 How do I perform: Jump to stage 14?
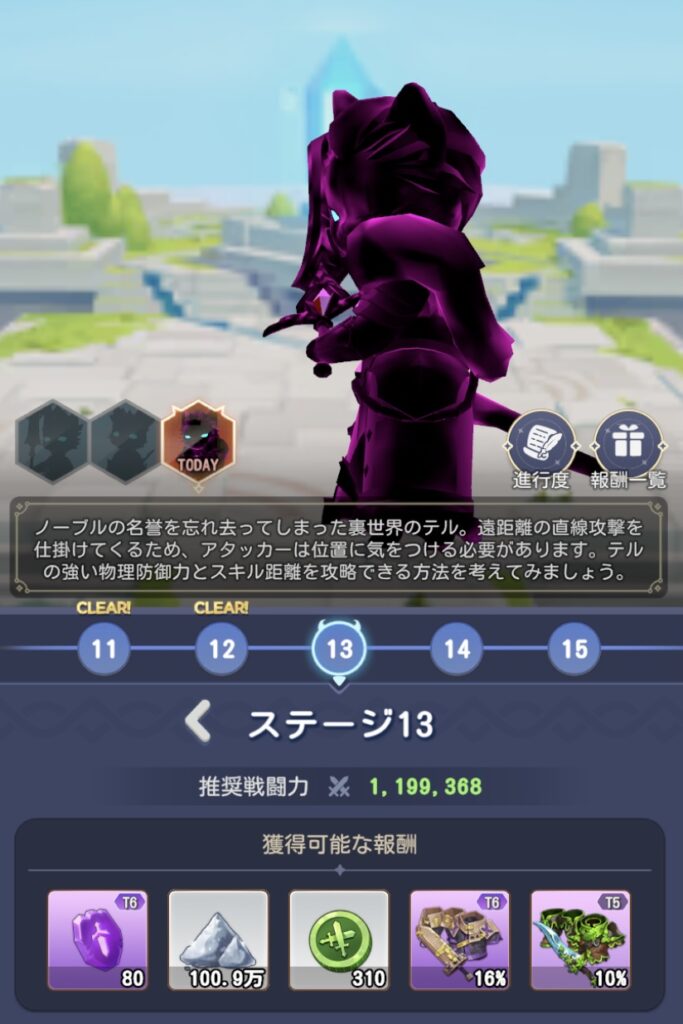tap(456, 649)
